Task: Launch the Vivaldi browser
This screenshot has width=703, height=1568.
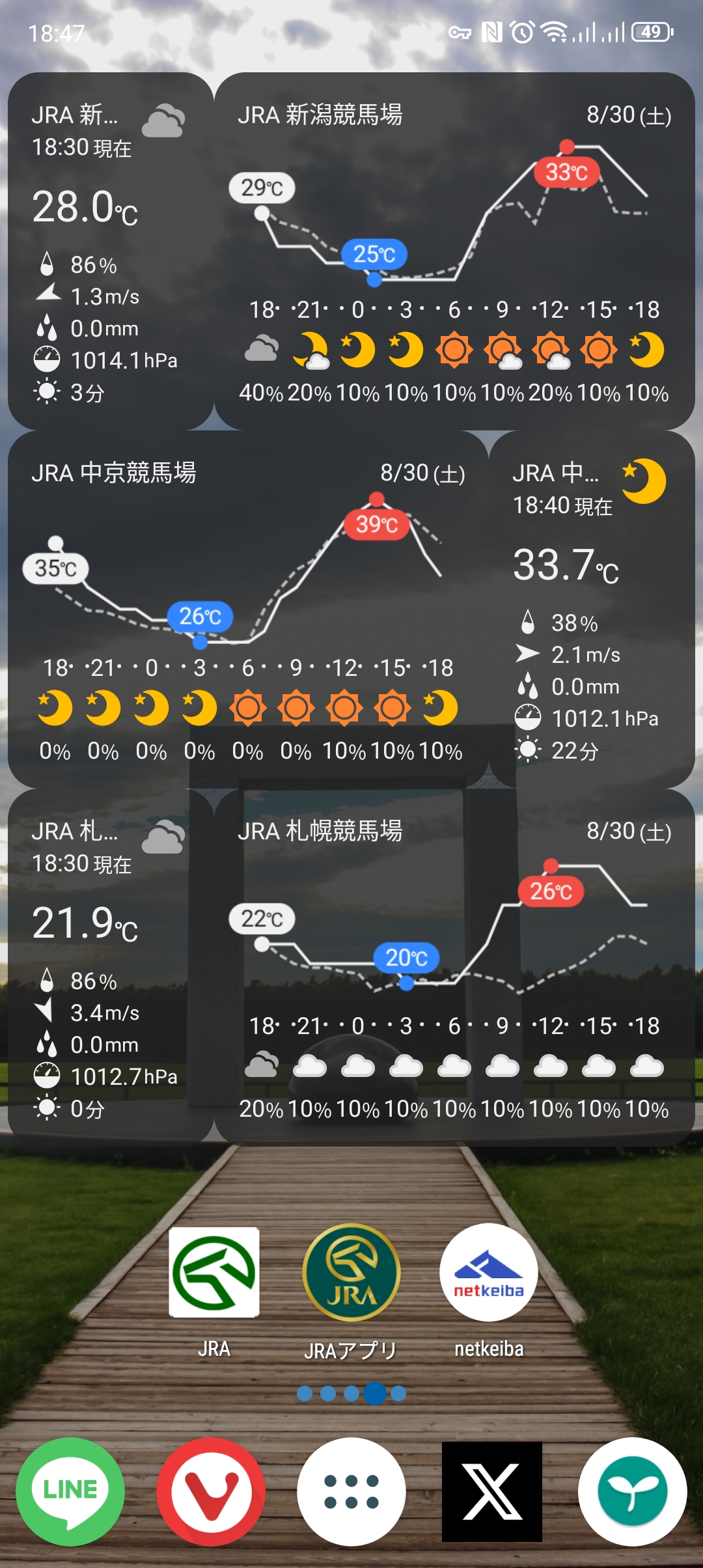Action: (x=211, y=1491)
